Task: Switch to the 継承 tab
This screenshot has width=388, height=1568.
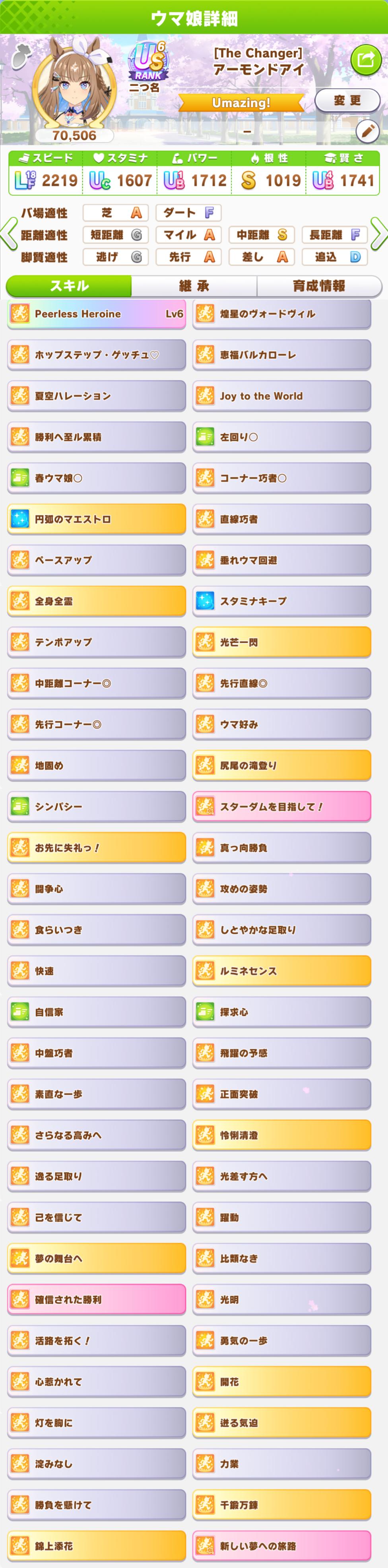Action: 194,286
